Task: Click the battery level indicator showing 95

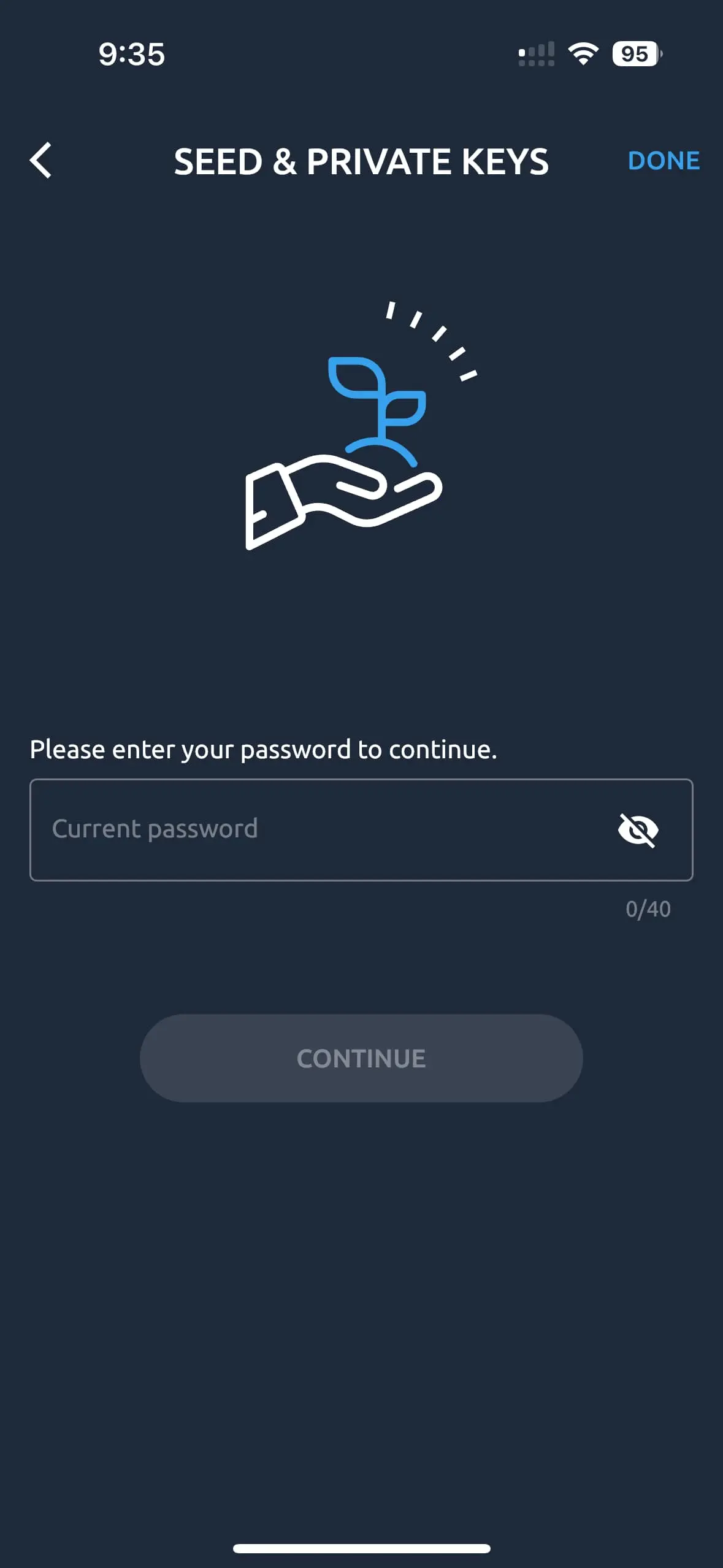Action: [x=635, y=55]
